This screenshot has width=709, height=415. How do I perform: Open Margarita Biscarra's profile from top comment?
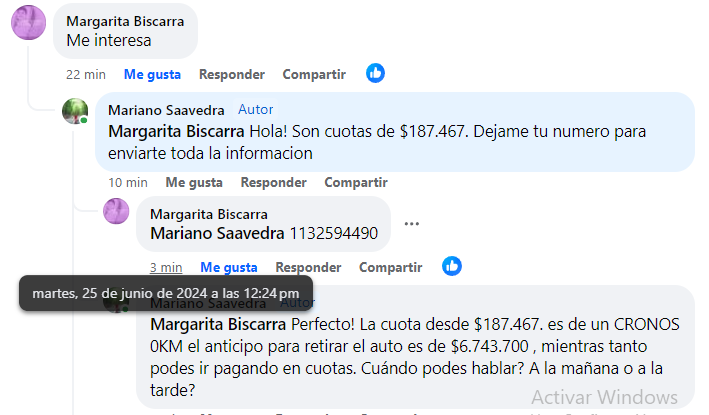click(x=125, y=21)
